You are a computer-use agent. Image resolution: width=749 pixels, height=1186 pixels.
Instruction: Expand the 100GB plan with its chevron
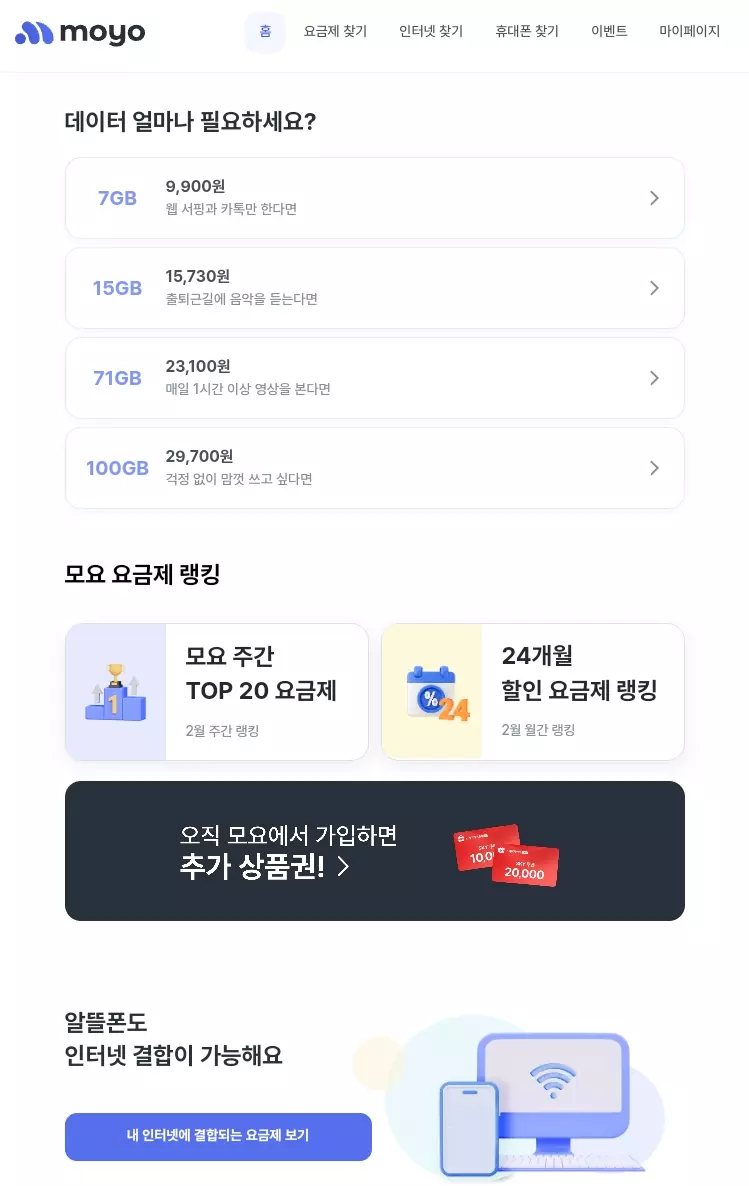point(655,467)
